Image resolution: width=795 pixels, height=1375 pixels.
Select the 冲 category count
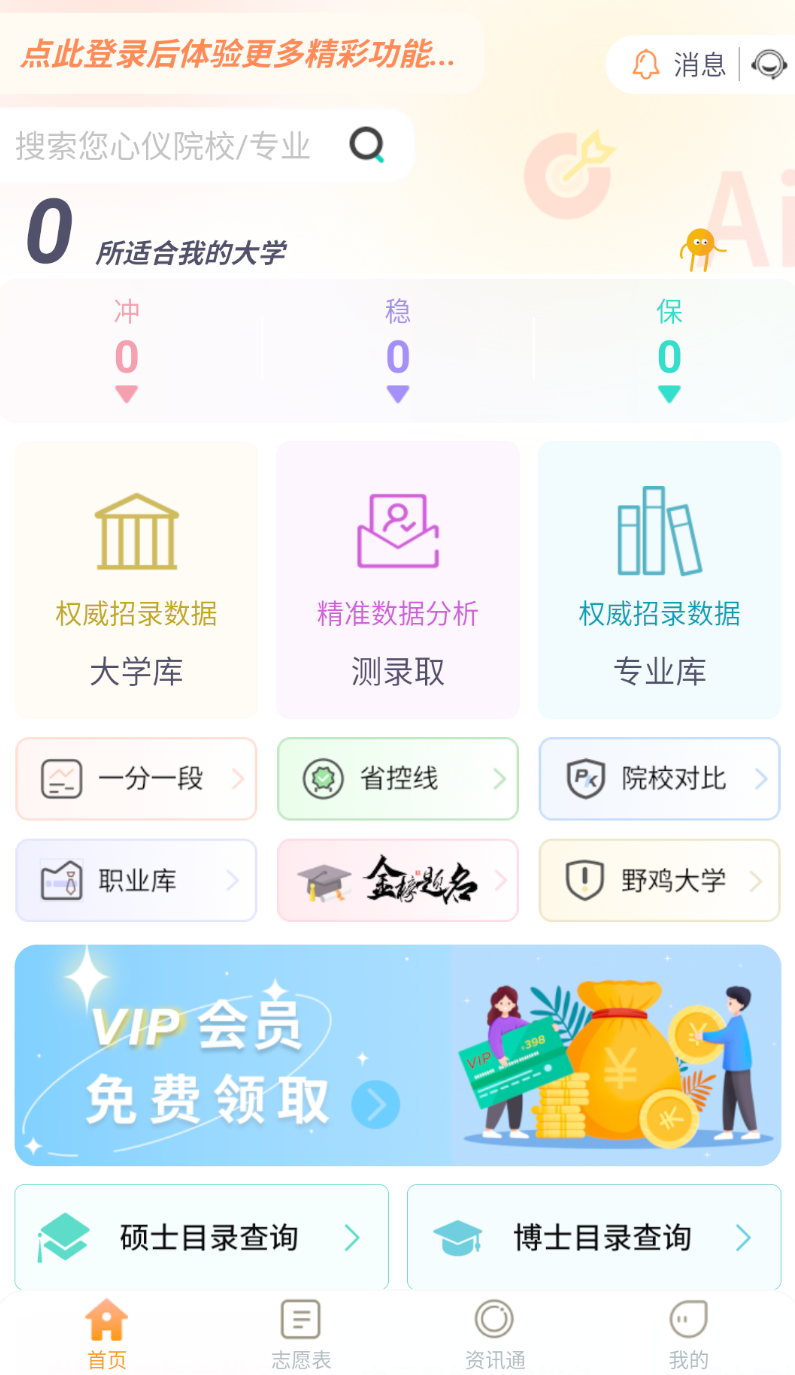(x=126, y=350)
